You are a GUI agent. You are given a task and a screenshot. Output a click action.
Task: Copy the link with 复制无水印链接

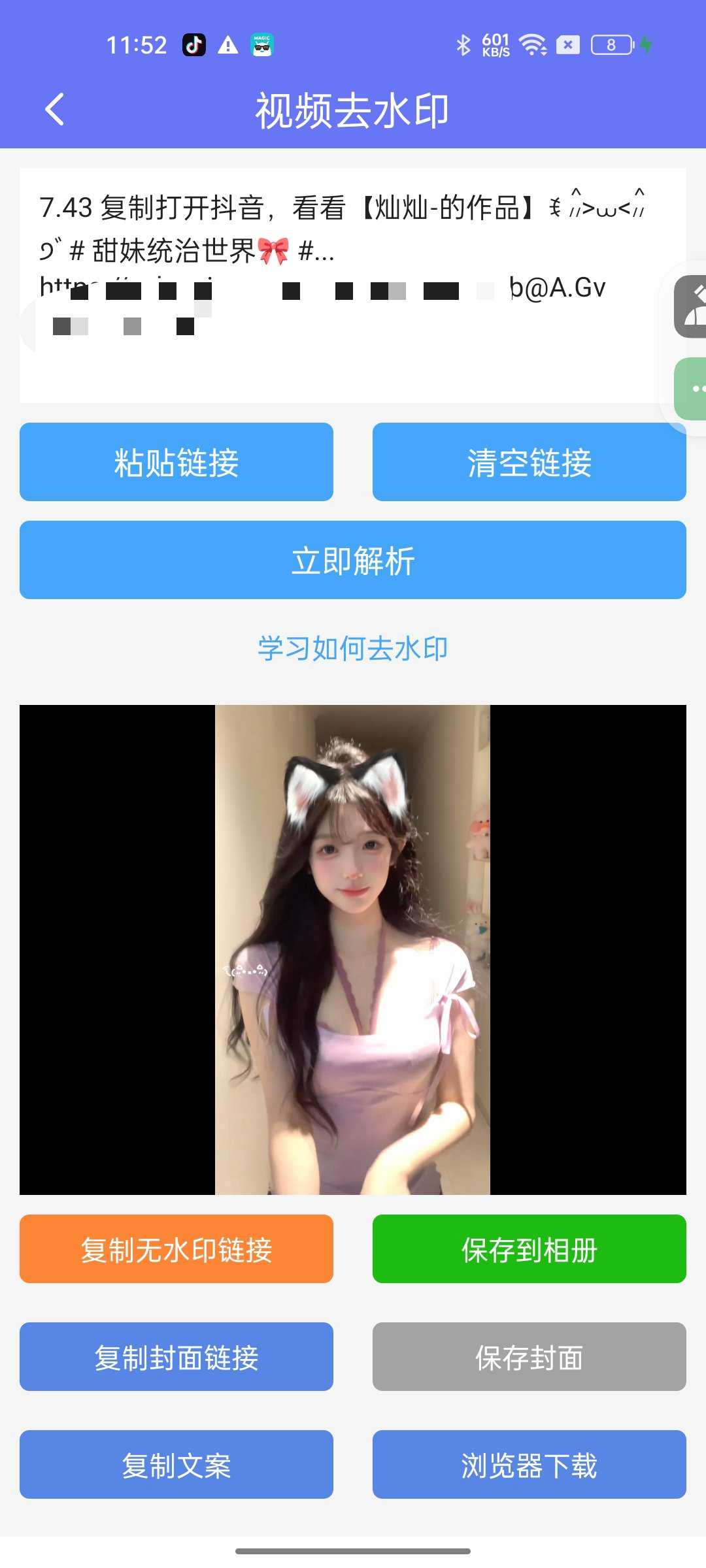[176, 1249]
